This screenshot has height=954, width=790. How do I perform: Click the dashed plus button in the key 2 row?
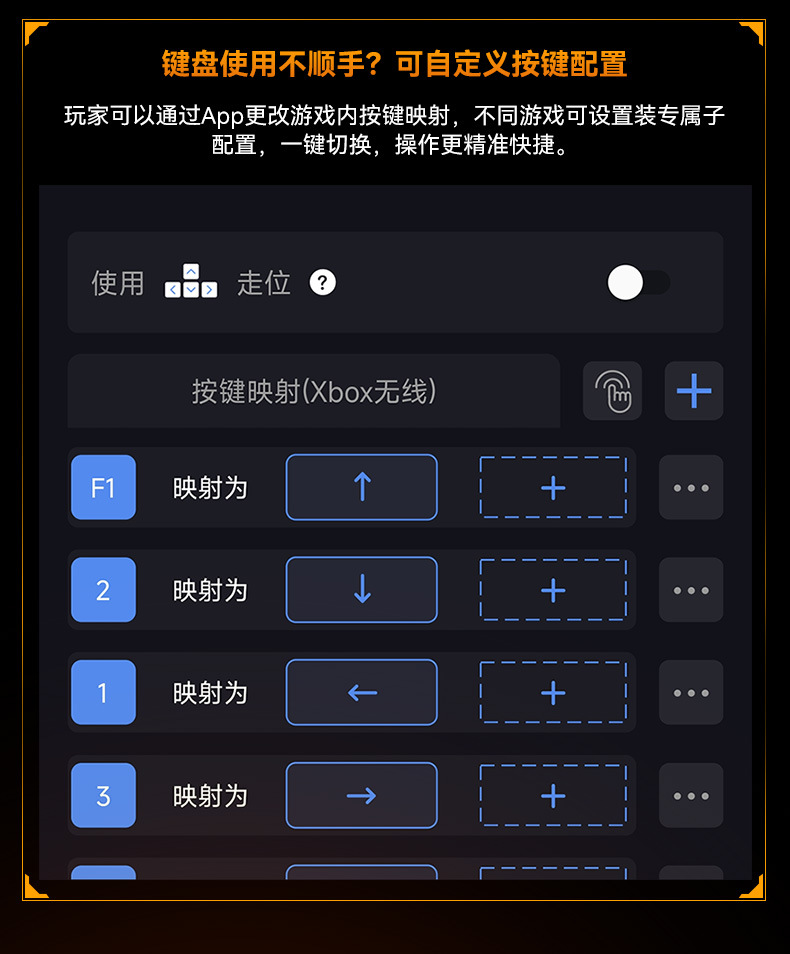click(552, 590)
